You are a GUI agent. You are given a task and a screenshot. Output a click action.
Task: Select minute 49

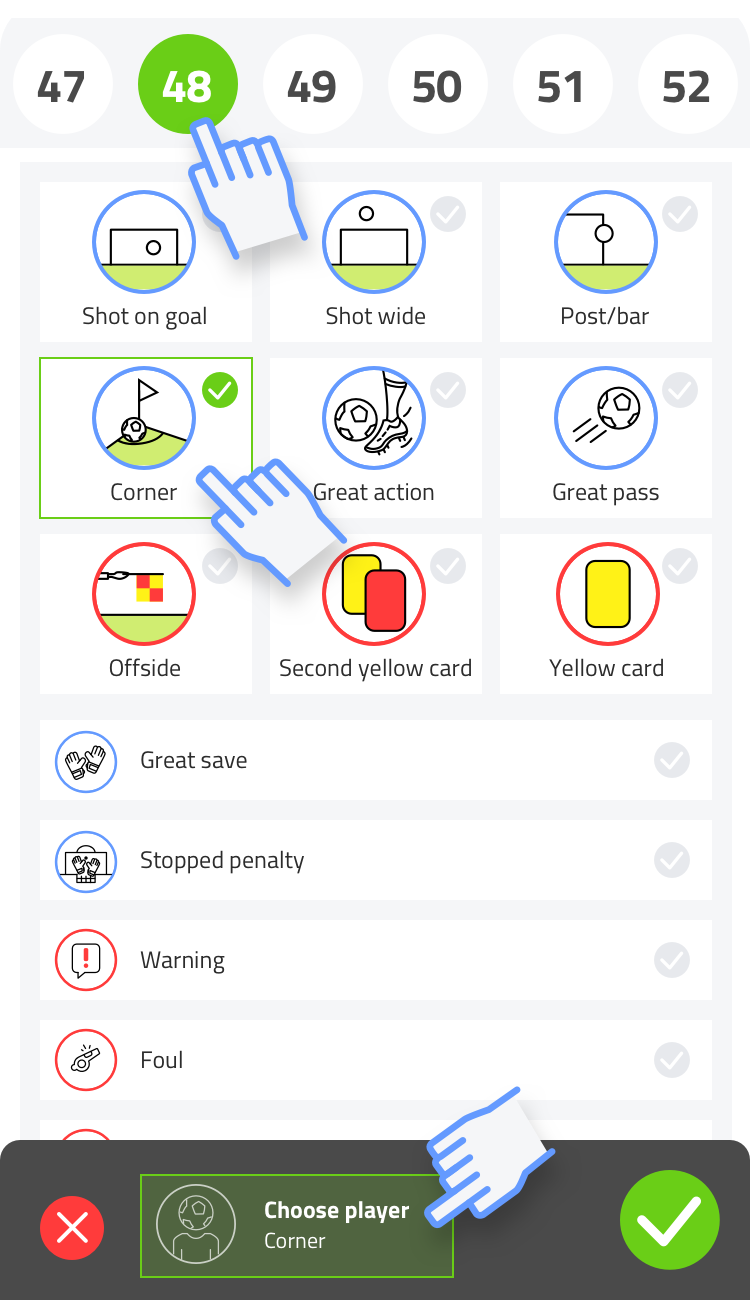tap(312, 85)
